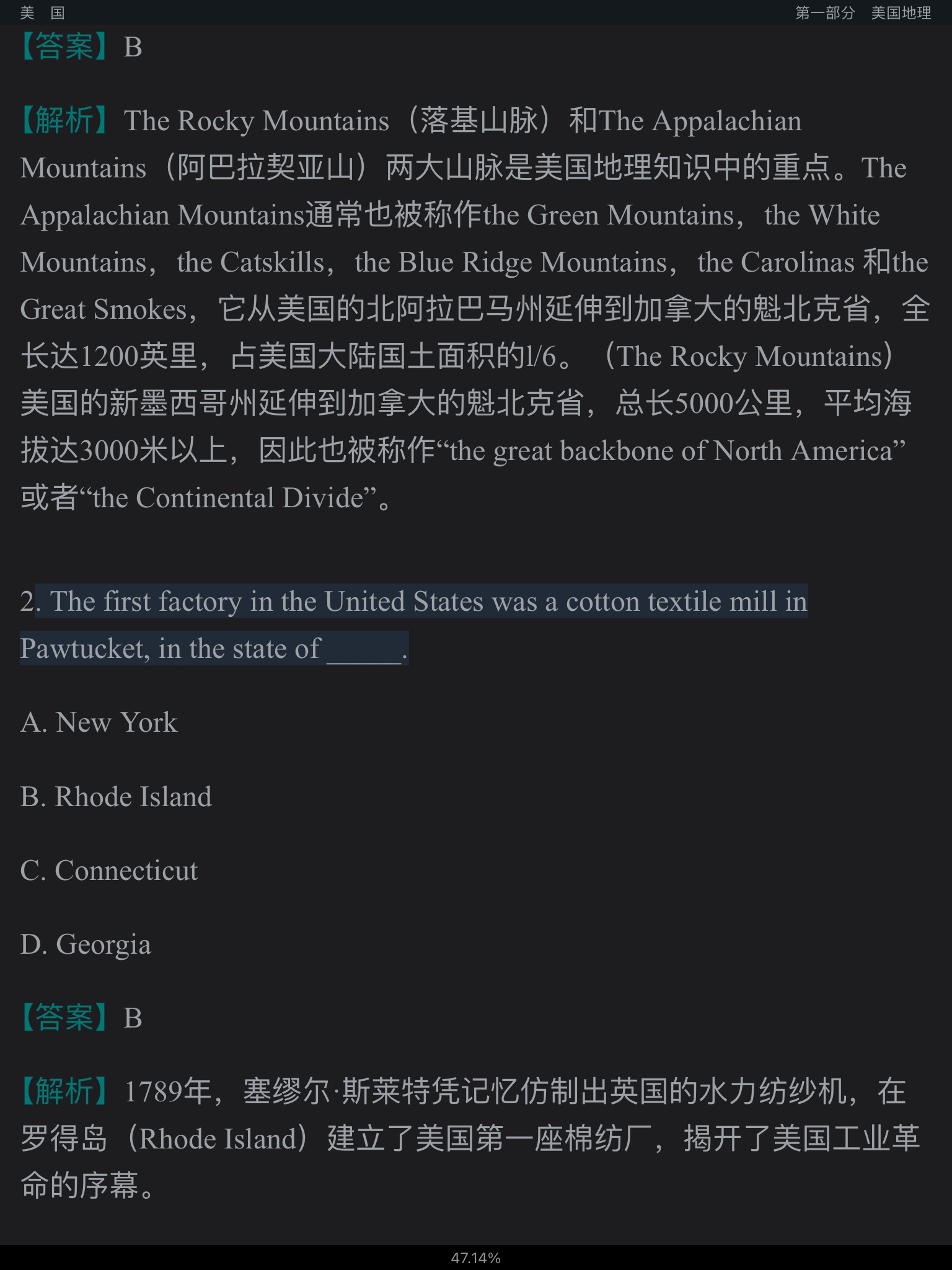This screenshot has width=952, height=1270.
Task: Tap the highlighted Pawtucket question text
Action: [x=421, y=602]
